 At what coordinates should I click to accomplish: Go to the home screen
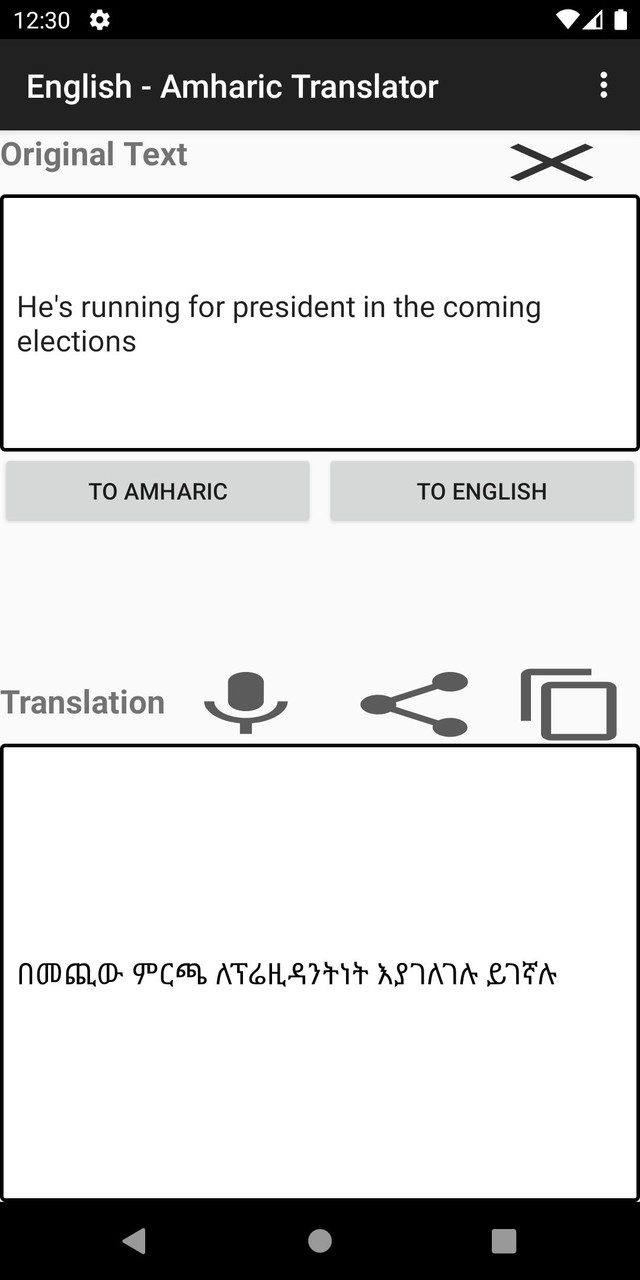(x=320, y=1241)
